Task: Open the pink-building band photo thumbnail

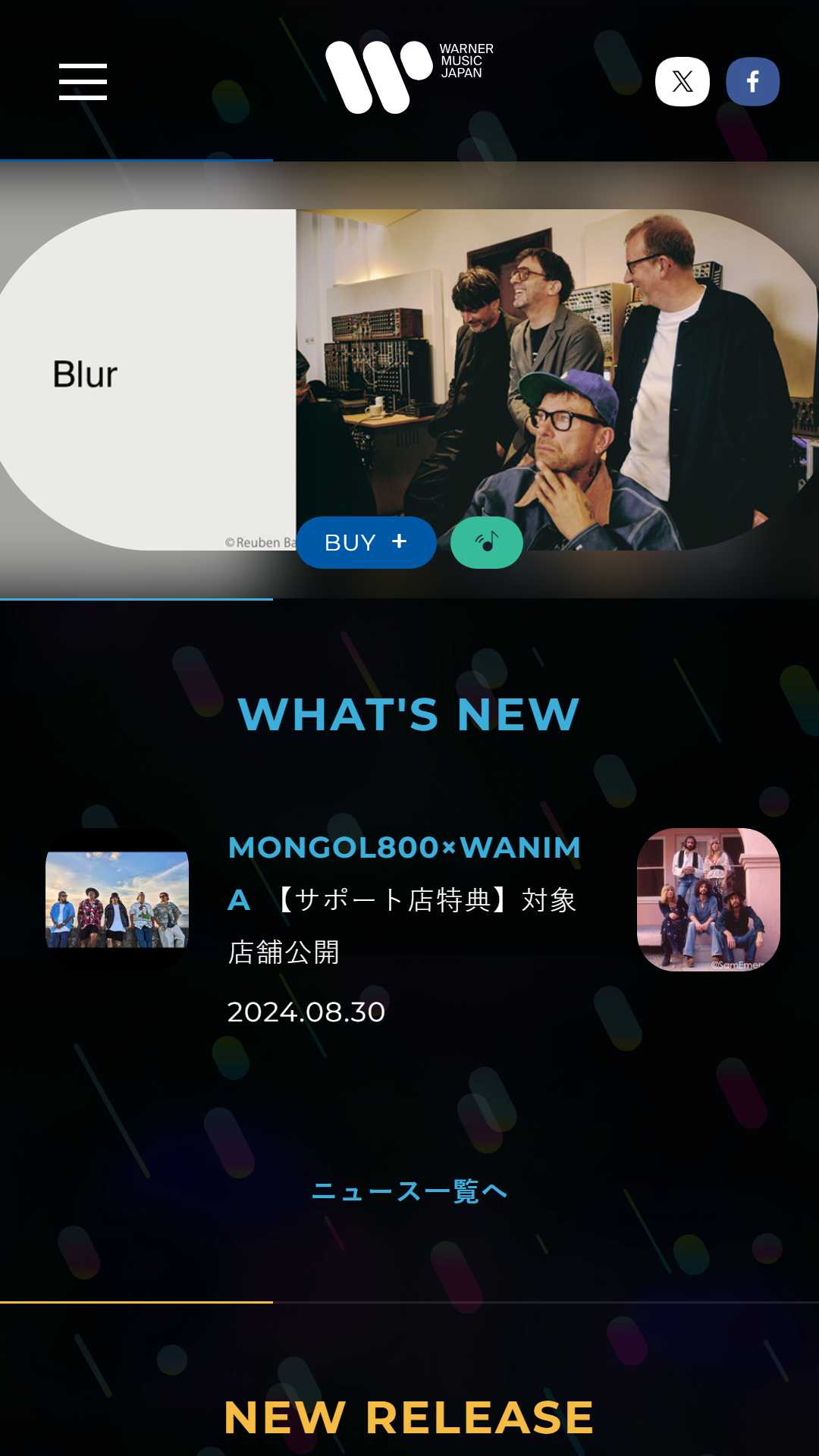Action: pos(708,899)
